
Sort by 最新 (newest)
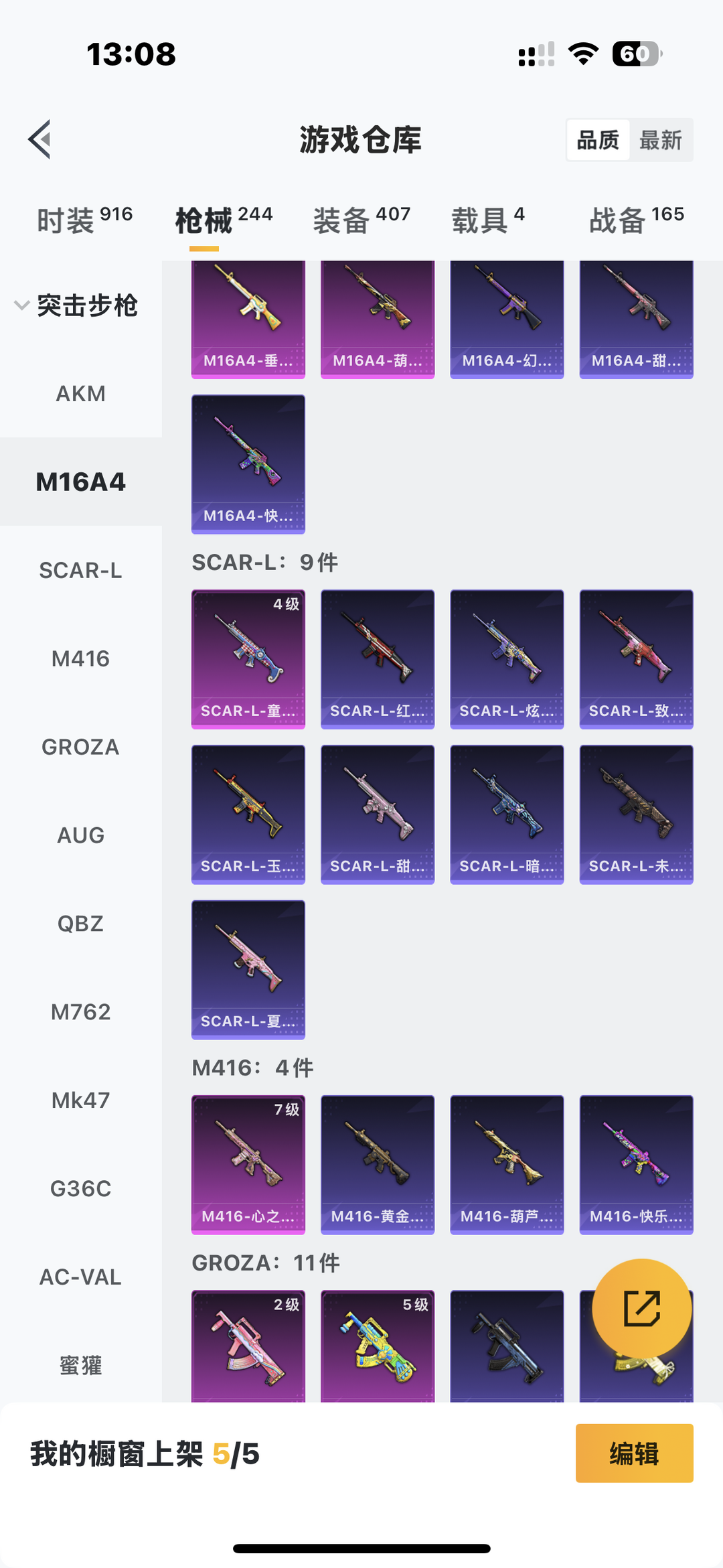click(660, 140)
